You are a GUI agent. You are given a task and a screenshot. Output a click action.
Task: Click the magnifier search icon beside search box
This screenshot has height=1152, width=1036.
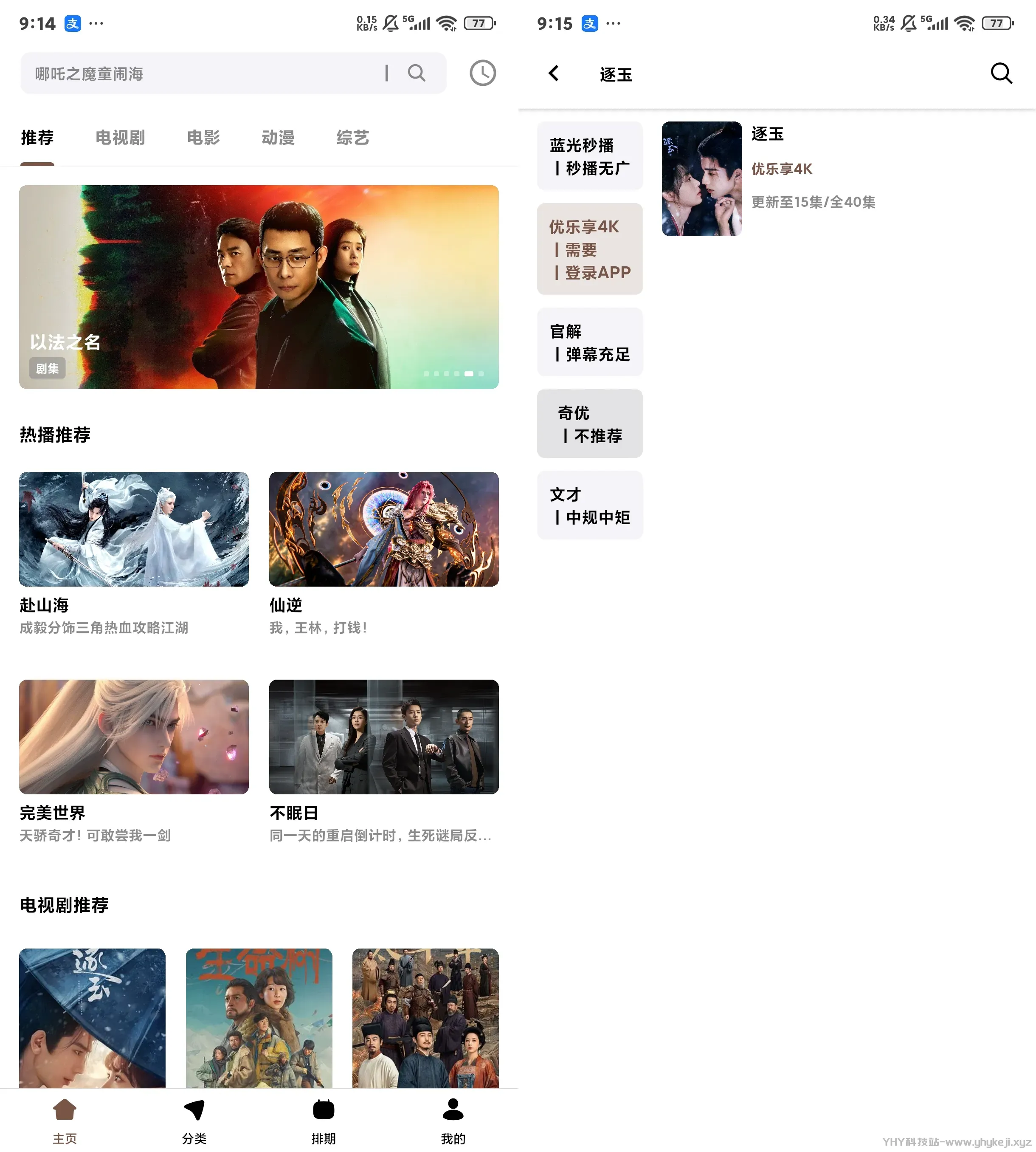click(x=417, y=73)
